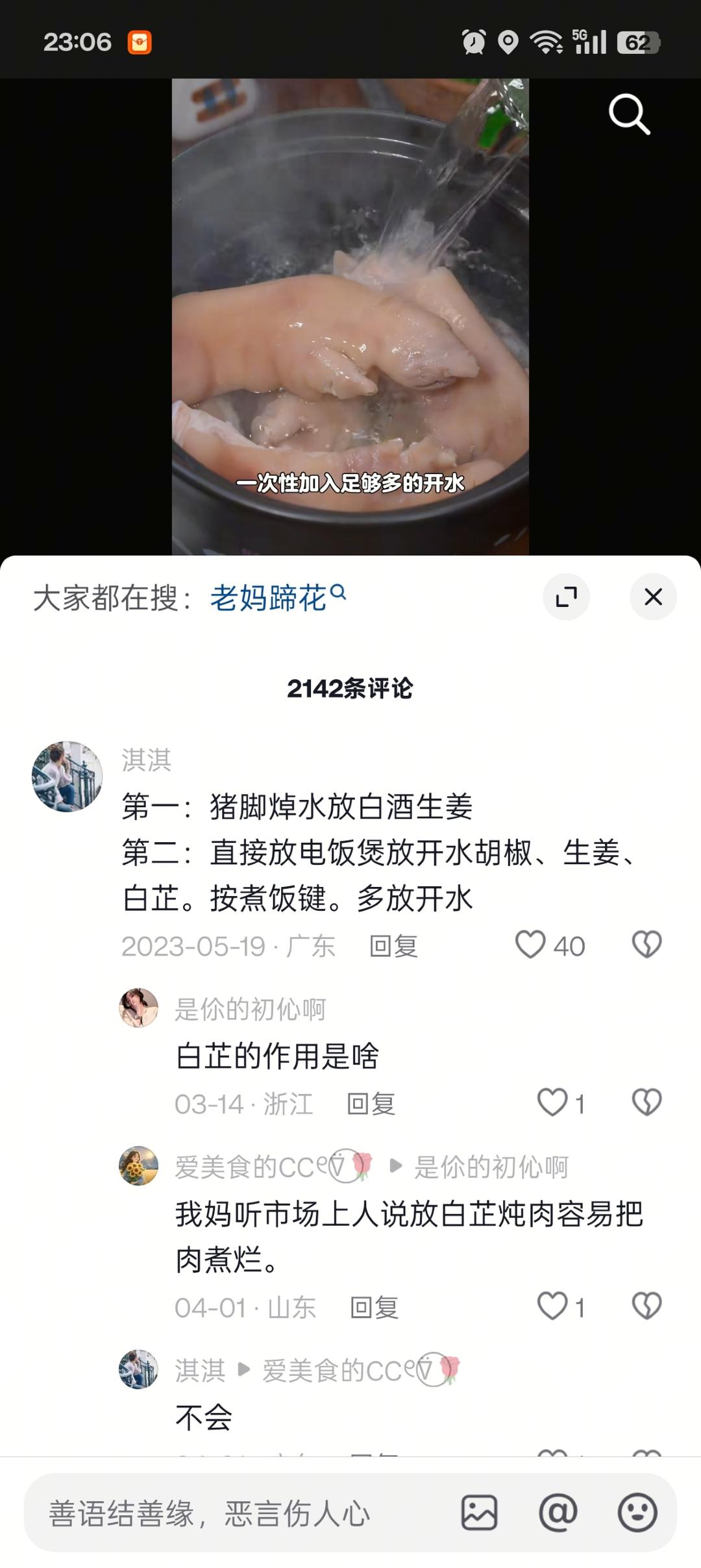Search the suggested term 老妈蹄花

coord(269,597)
